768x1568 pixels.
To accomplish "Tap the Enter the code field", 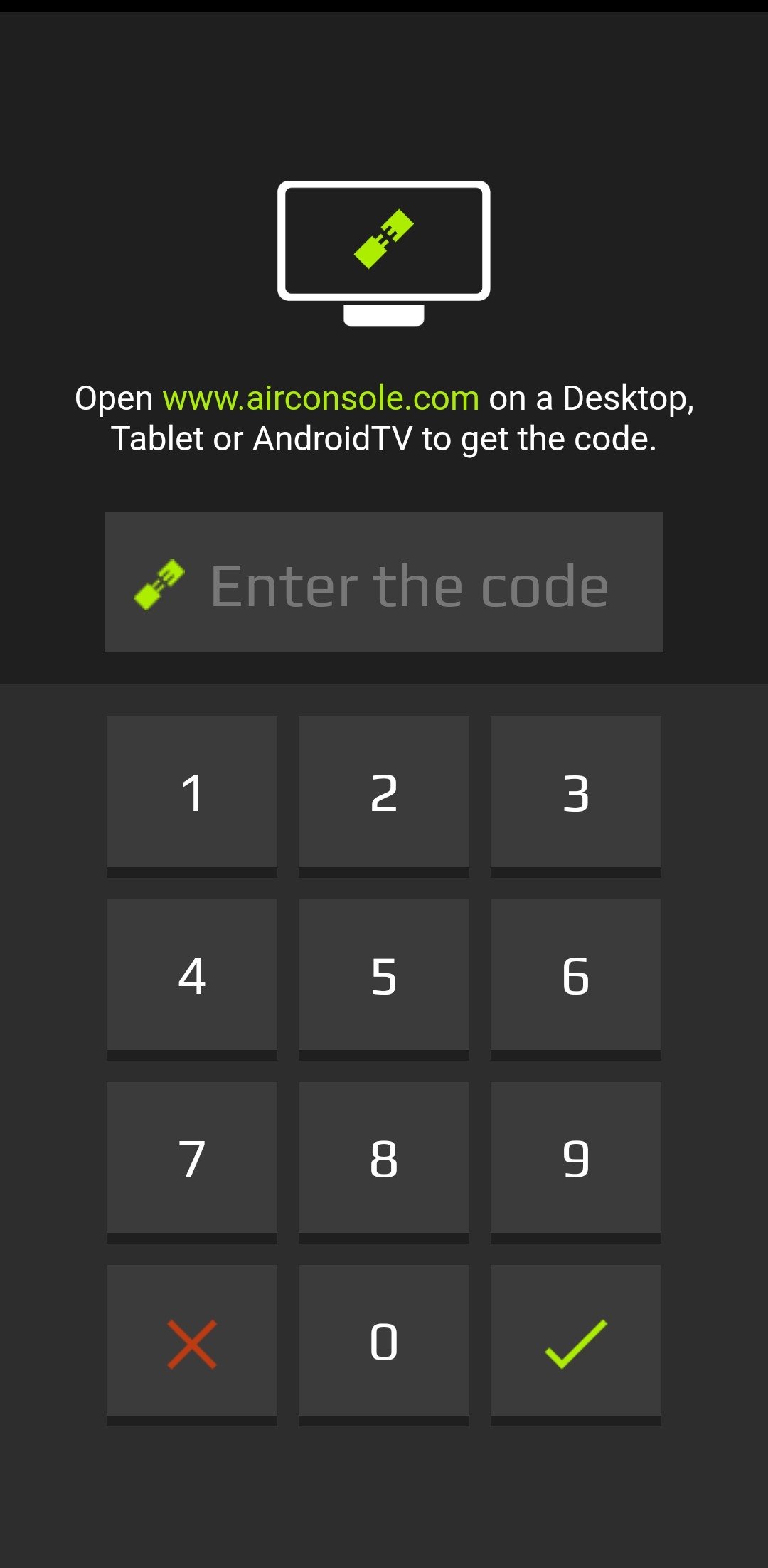I will coord(384,582).
